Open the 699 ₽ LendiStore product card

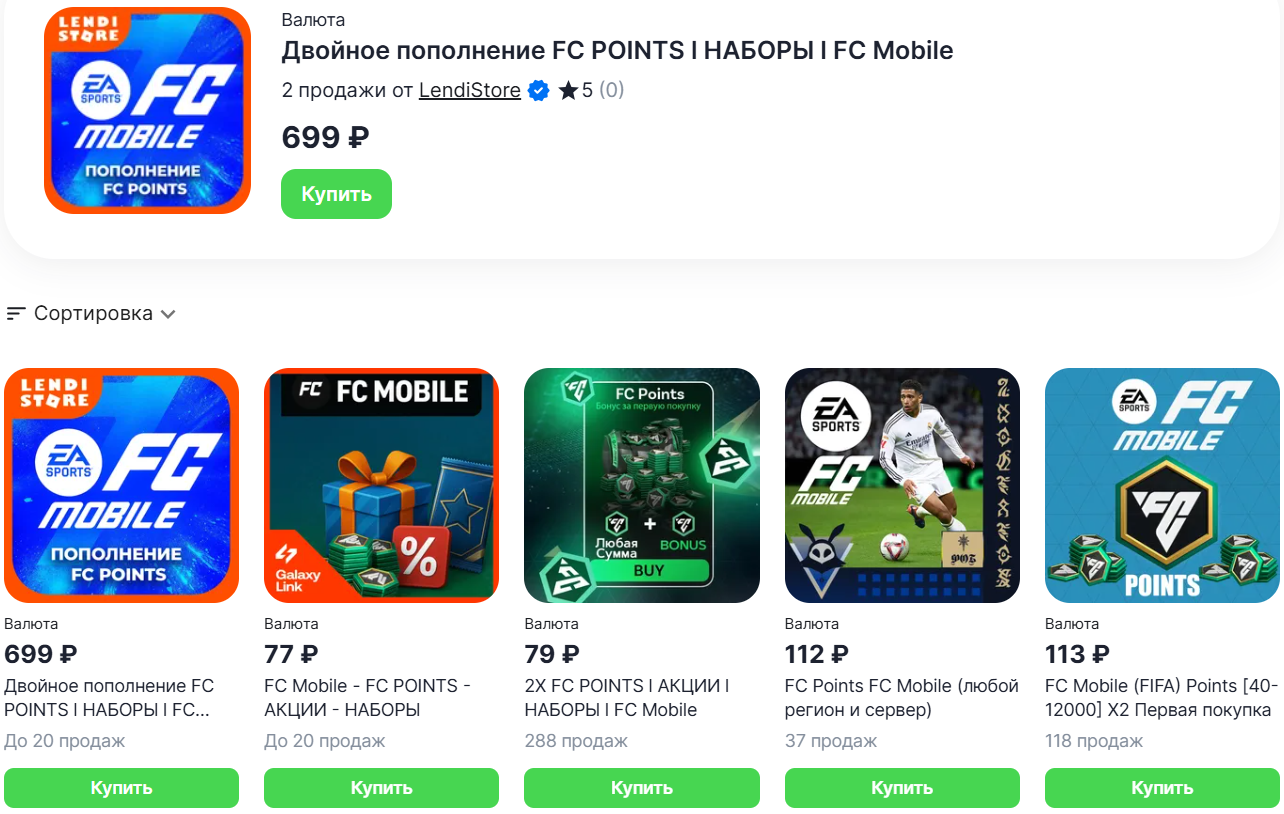pyautogui.click(x=121, y=485)
